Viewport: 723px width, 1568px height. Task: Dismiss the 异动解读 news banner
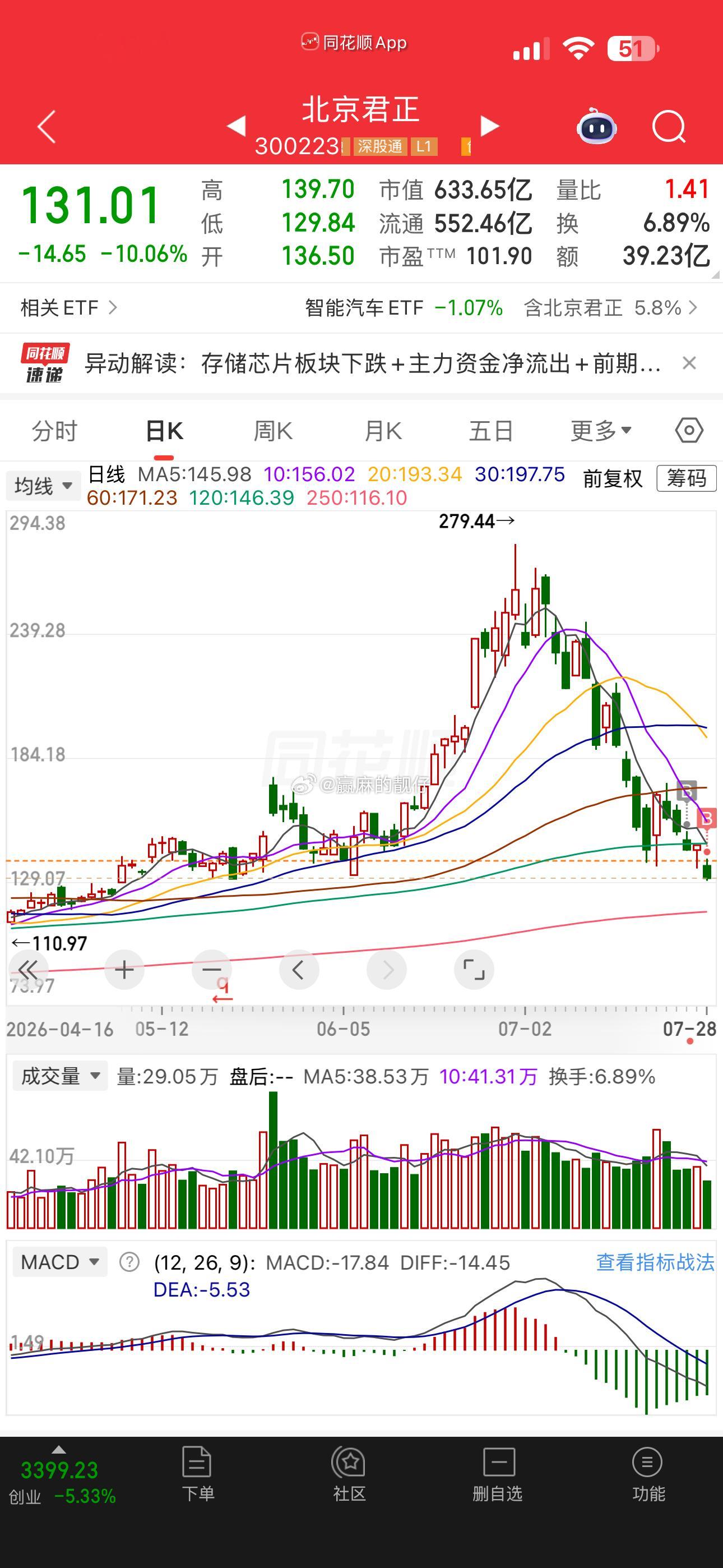pos(689,363)
